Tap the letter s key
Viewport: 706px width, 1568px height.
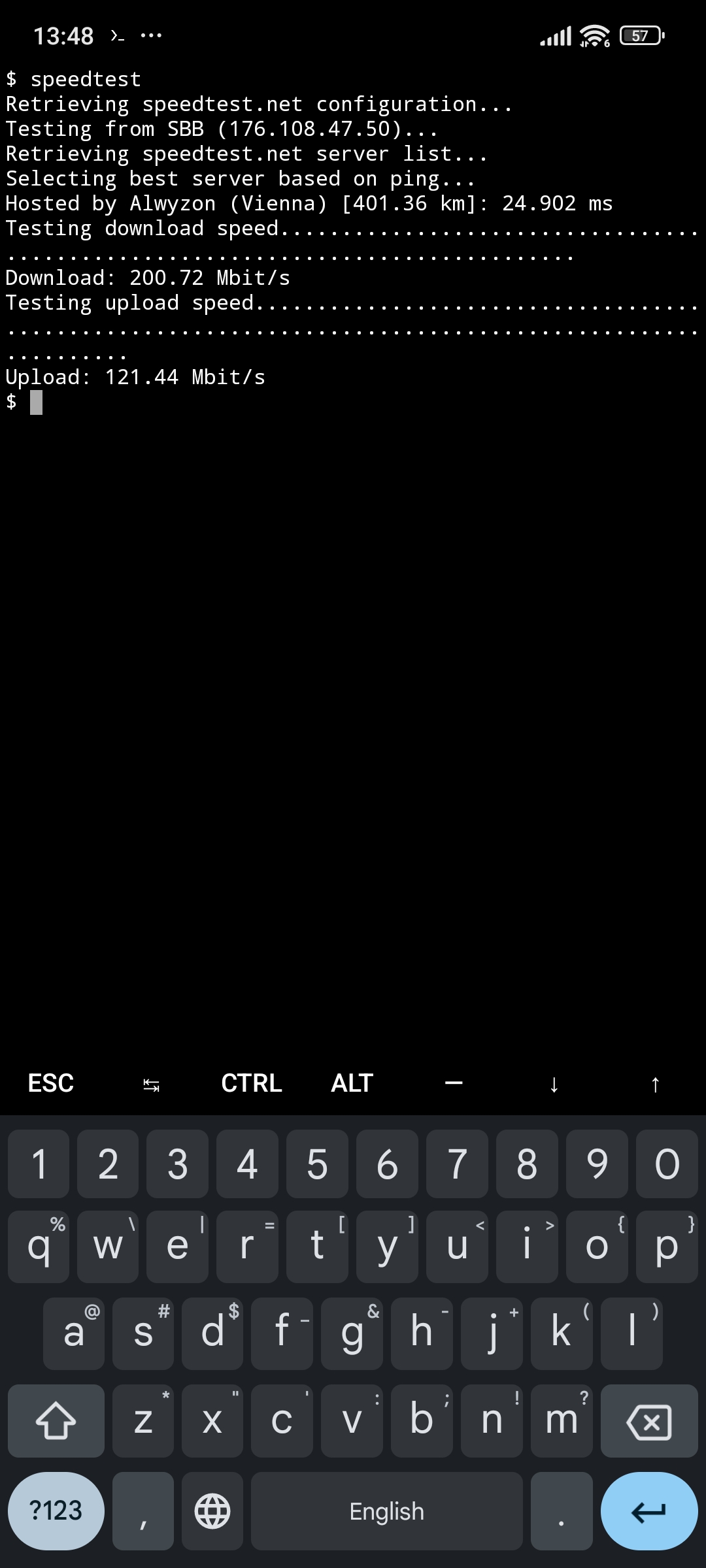coord(143,1333)
